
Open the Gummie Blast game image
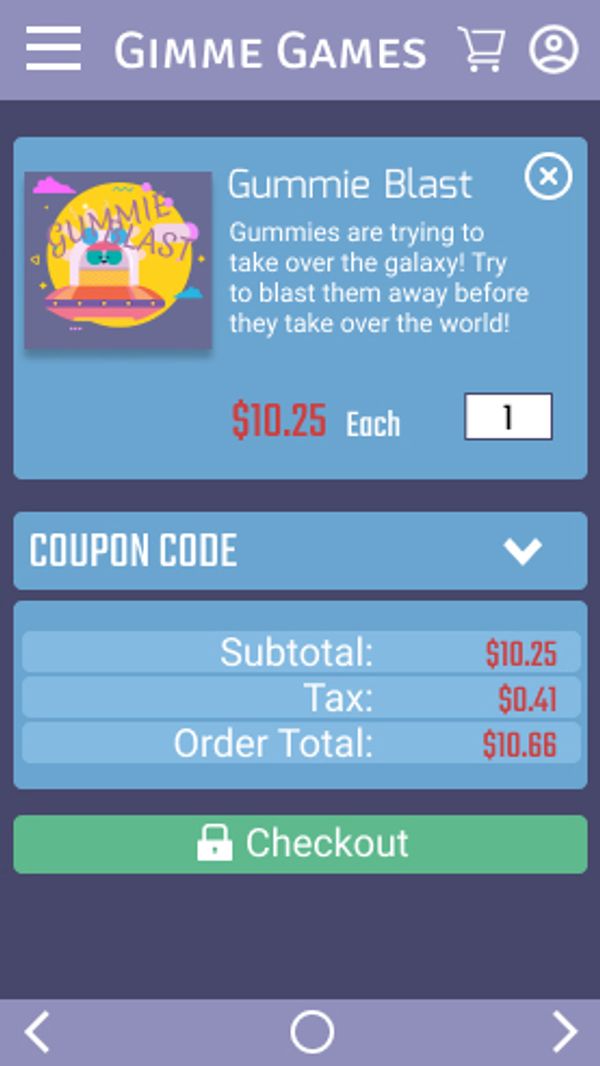click(x=118, y=260)
